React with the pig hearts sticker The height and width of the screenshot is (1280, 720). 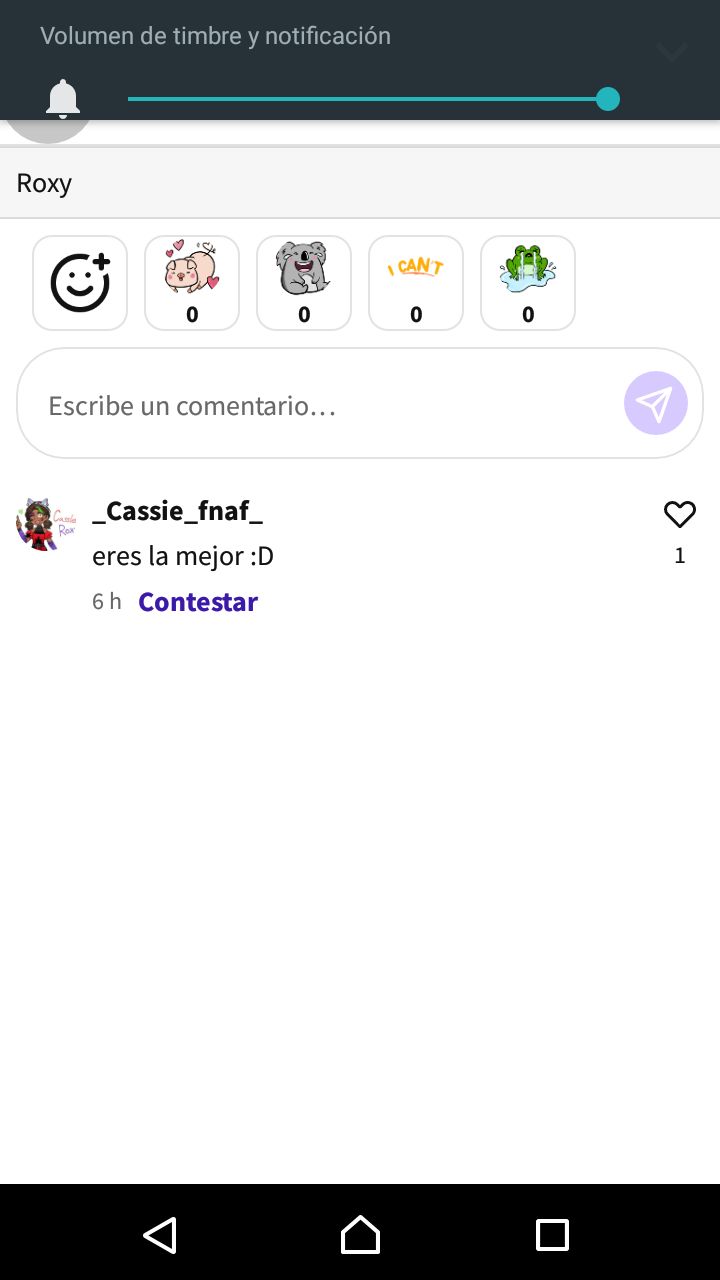192,283
